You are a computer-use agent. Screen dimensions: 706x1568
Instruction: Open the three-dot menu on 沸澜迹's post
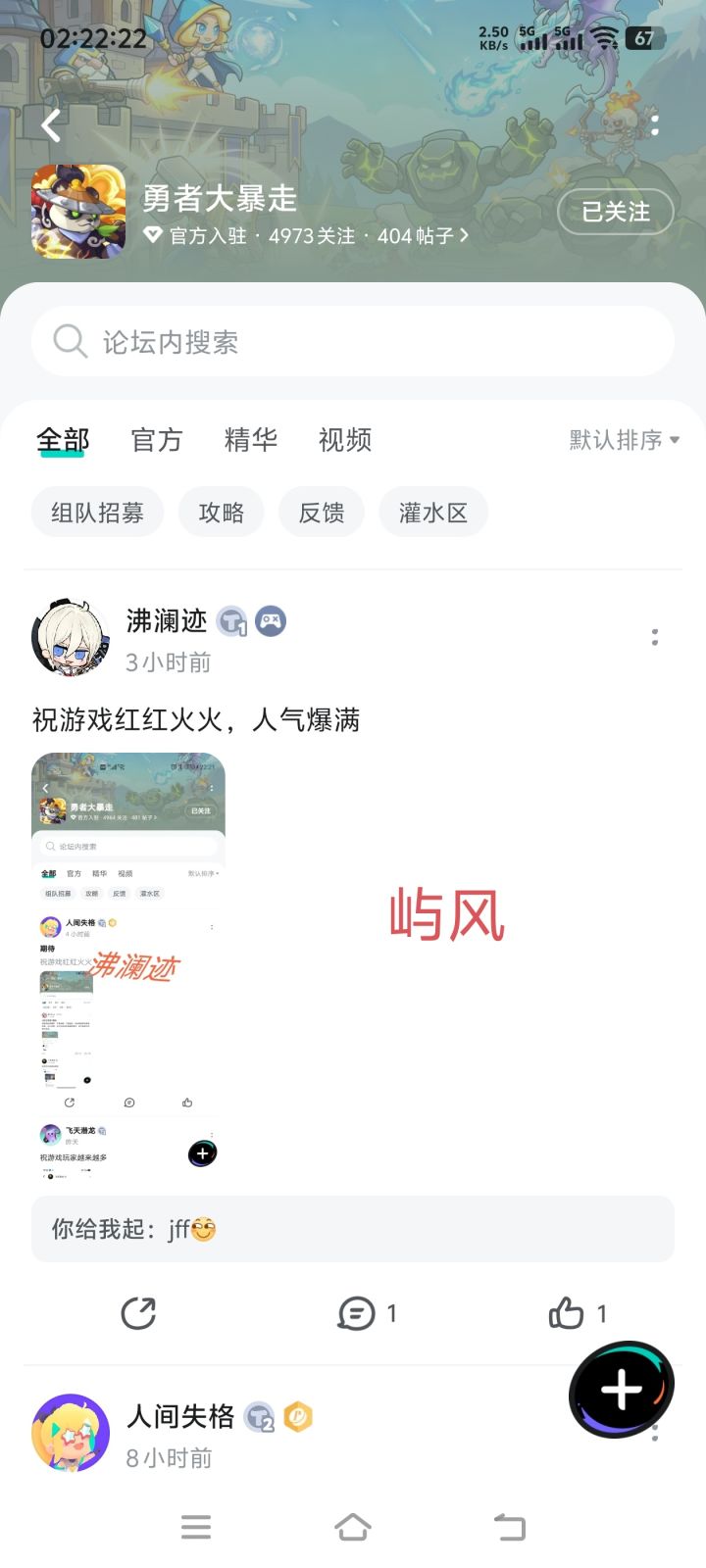pyautogui.click(x=654, y=637)
